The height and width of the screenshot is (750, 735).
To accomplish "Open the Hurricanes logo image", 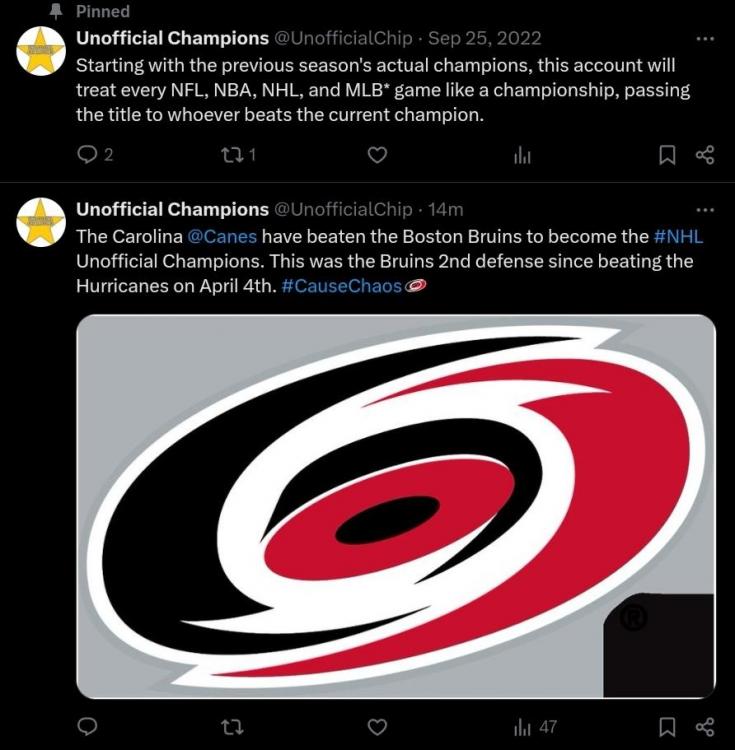I will 396,505.
